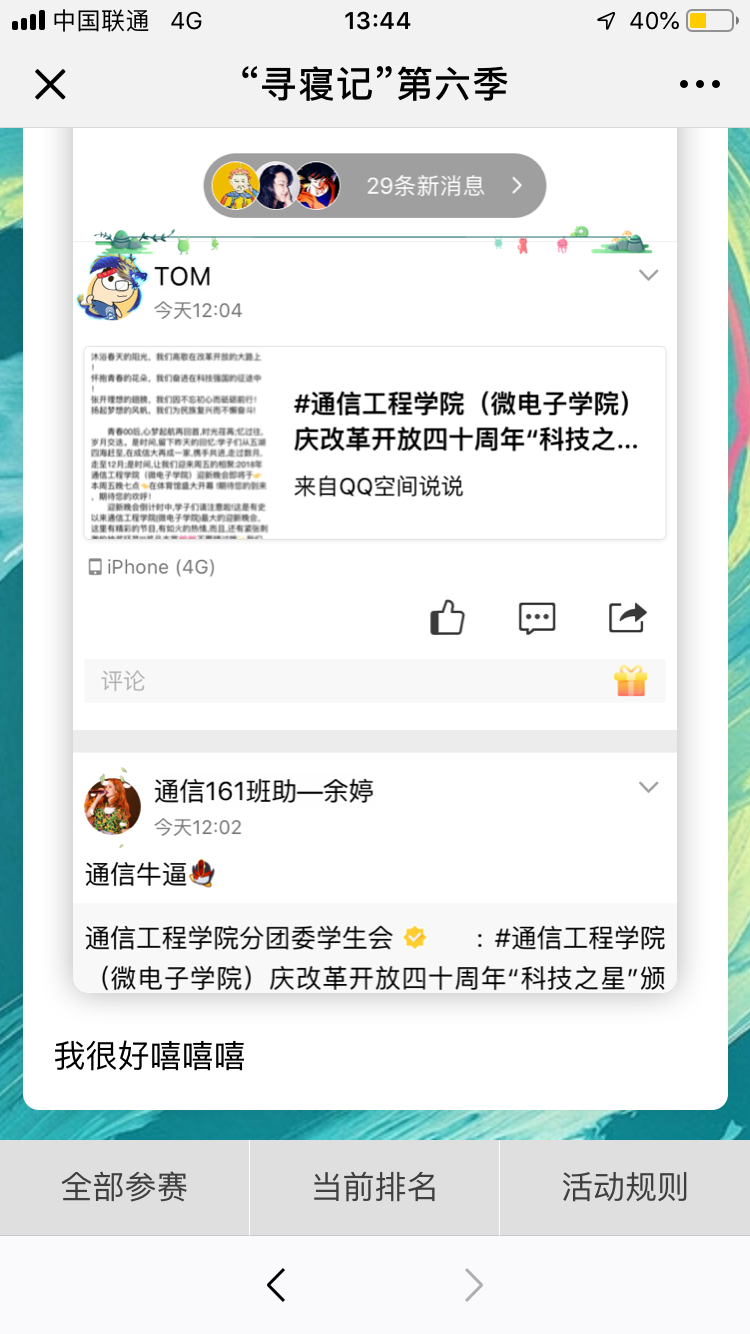Open the 当前排名 ranking tab
Screen dimensions: 750x1334
(374, 1188)
